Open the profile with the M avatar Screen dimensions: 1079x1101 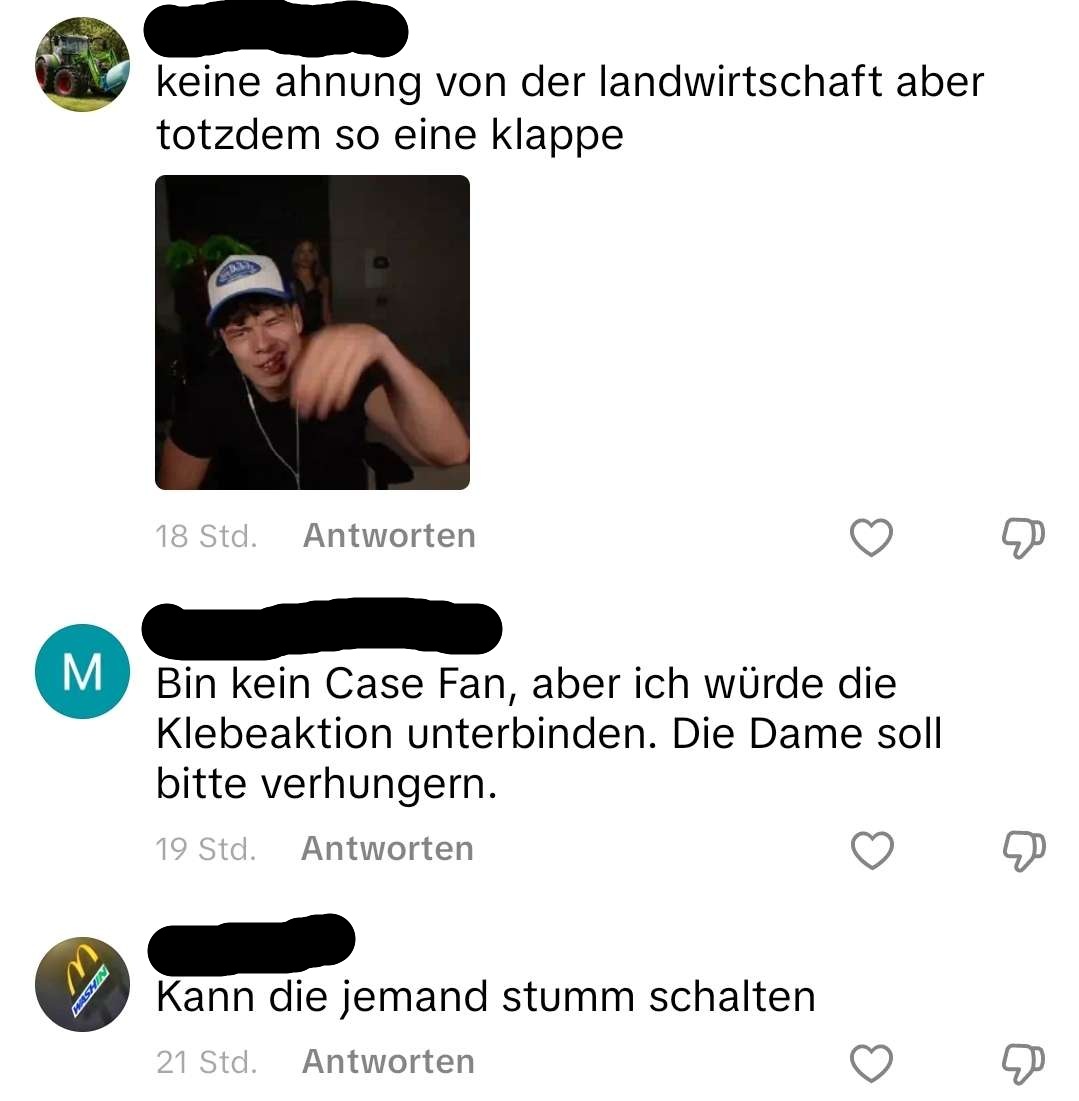83,671
